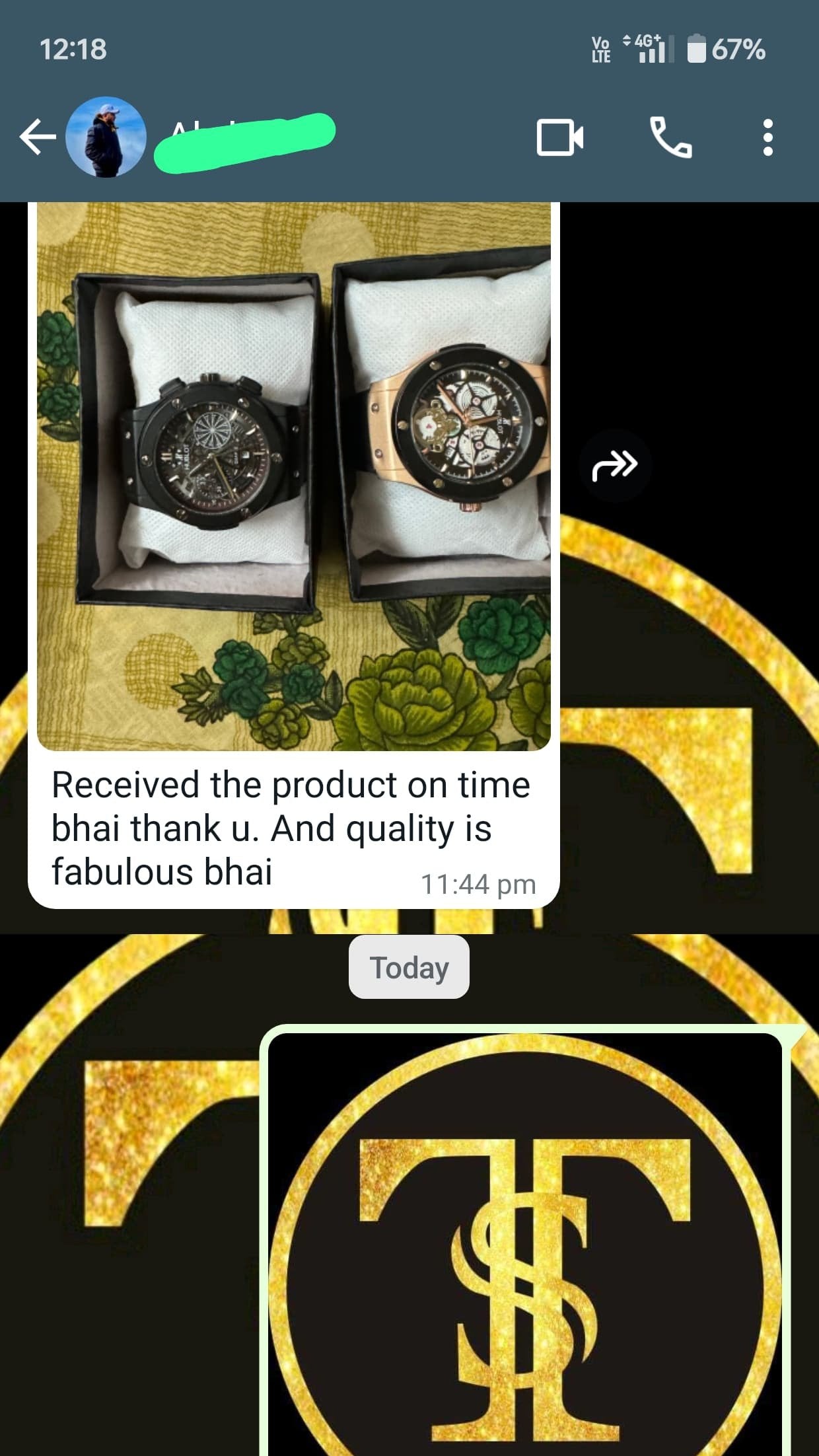Open the contact's profile picture

click(106, 137)
